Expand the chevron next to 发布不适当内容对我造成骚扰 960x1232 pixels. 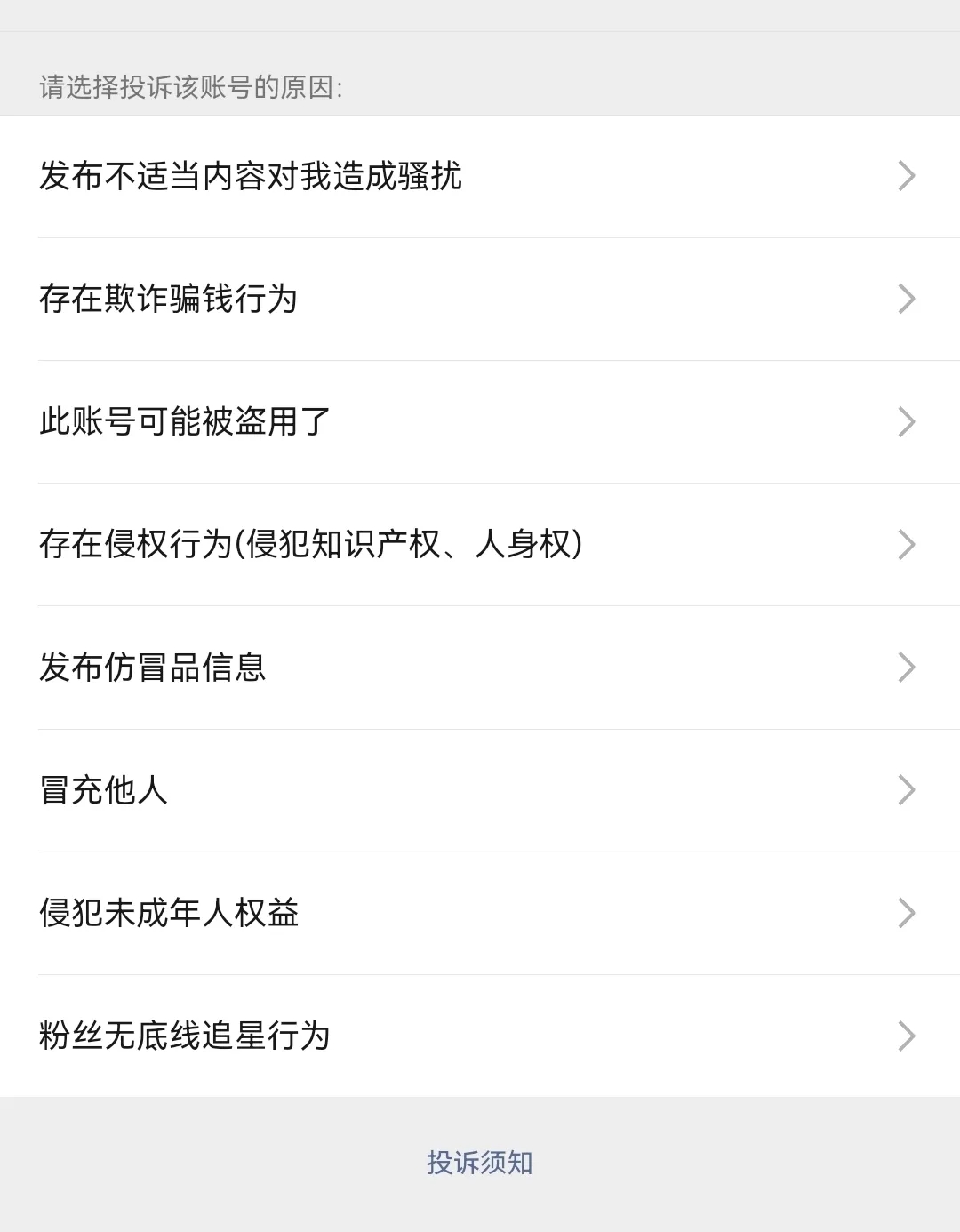[x=906, y=175]
